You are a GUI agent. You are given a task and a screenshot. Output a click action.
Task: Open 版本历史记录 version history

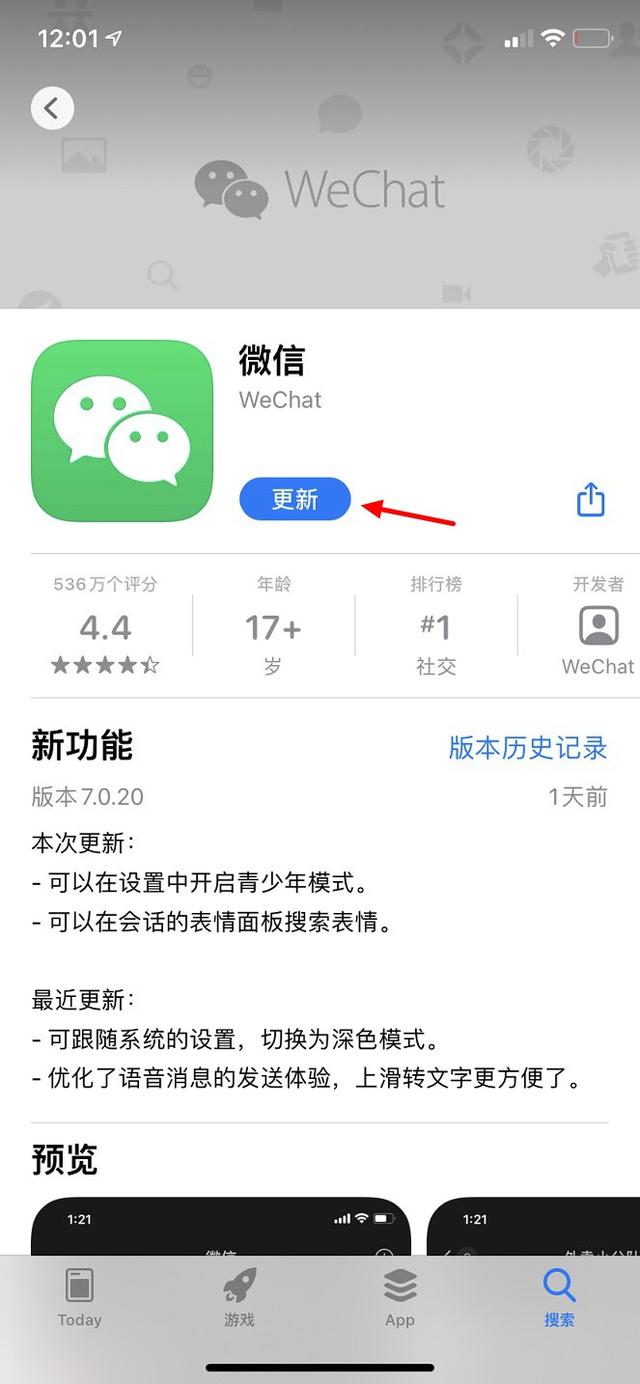528,747
